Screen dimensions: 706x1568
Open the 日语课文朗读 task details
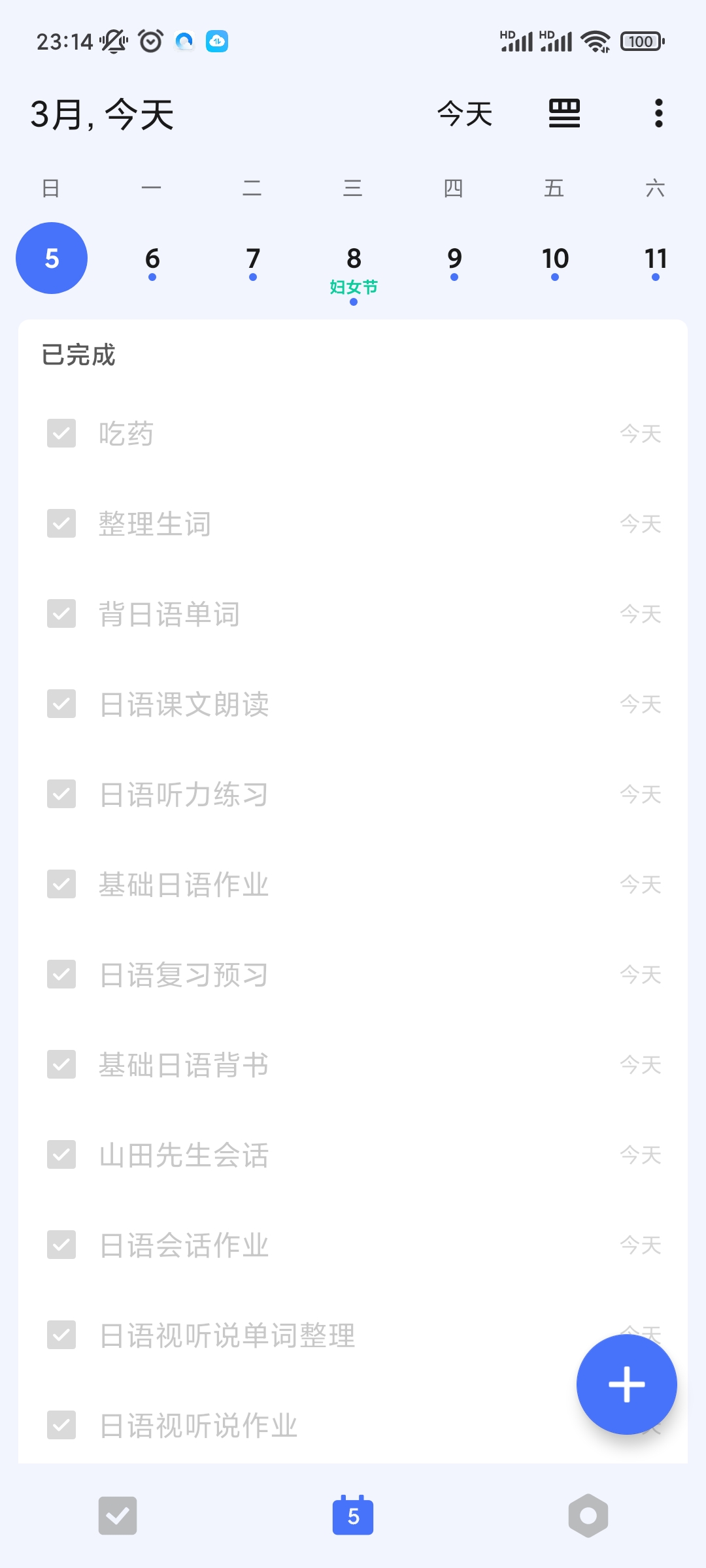coord(184,704)
